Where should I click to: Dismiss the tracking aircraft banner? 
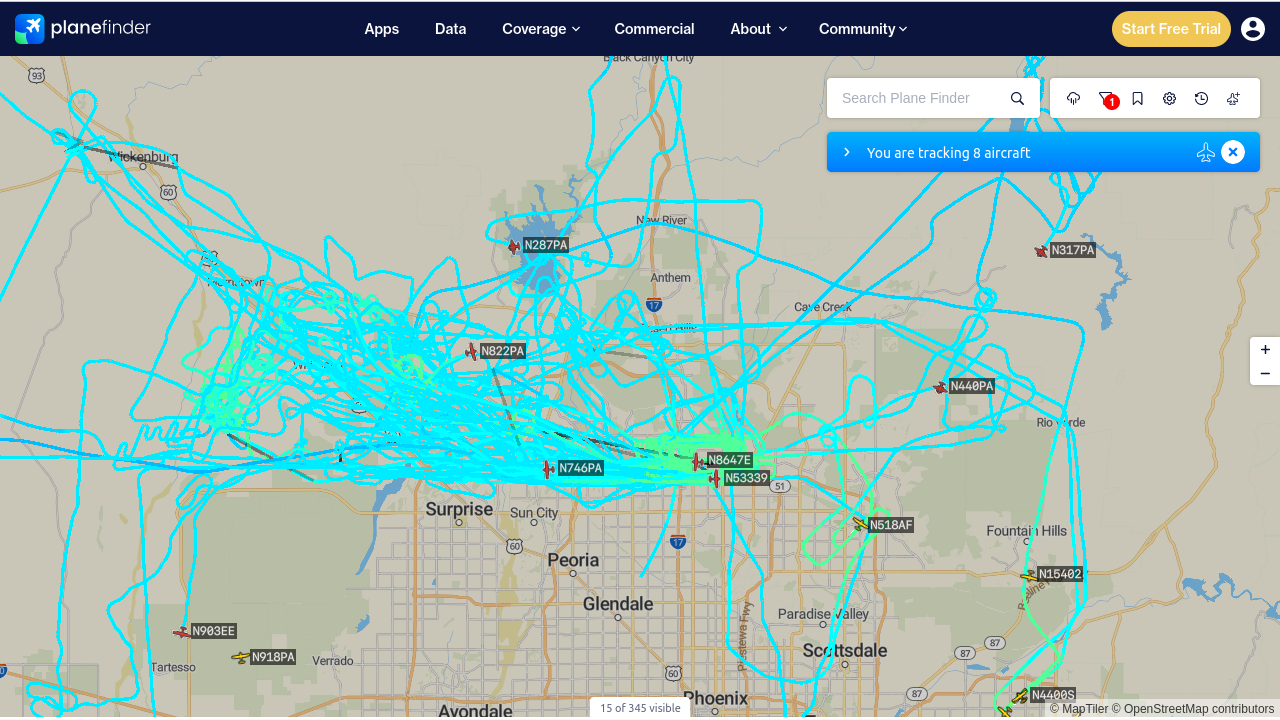pyautogui.click(x=1233, y=152)
